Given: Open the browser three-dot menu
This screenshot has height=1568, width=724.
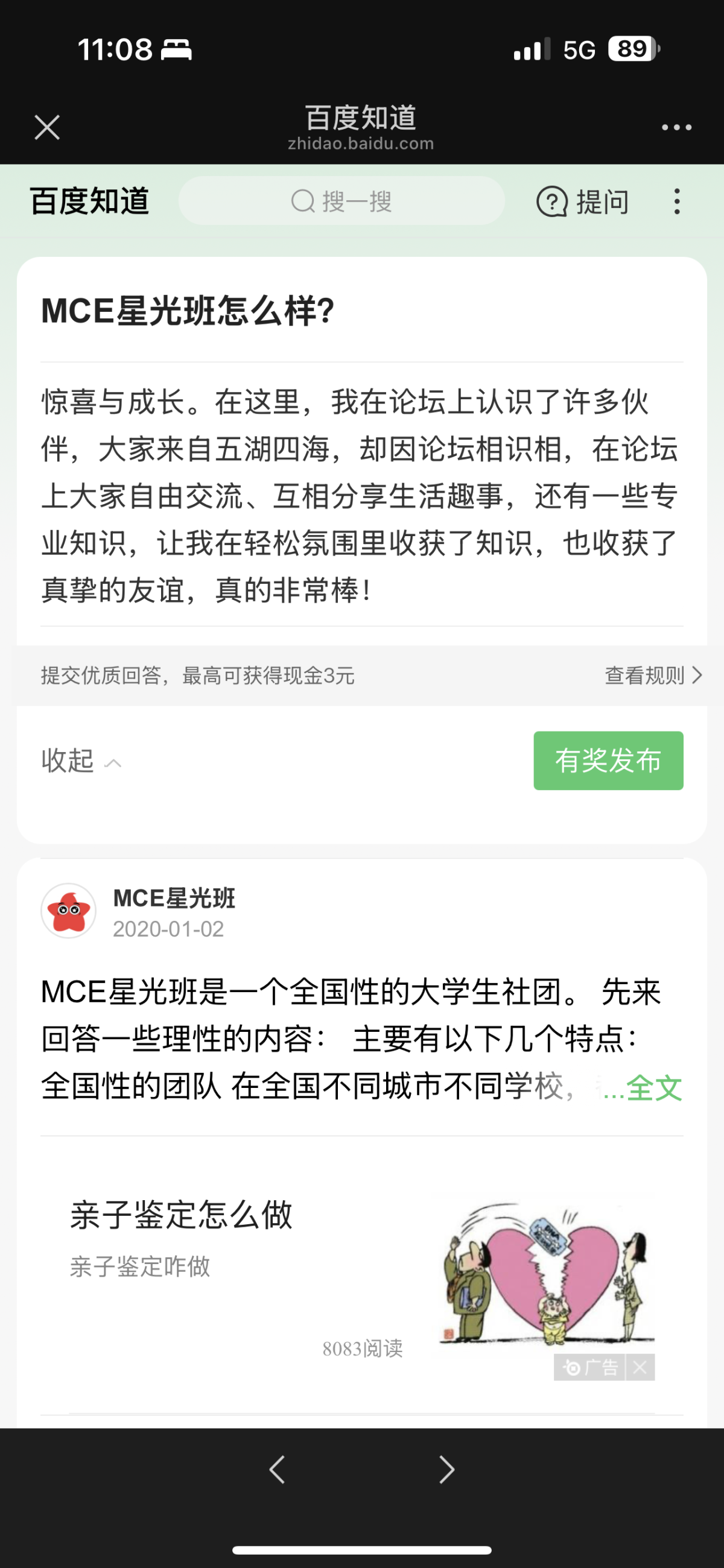Looking at the screenshot, I should point(676,127).
